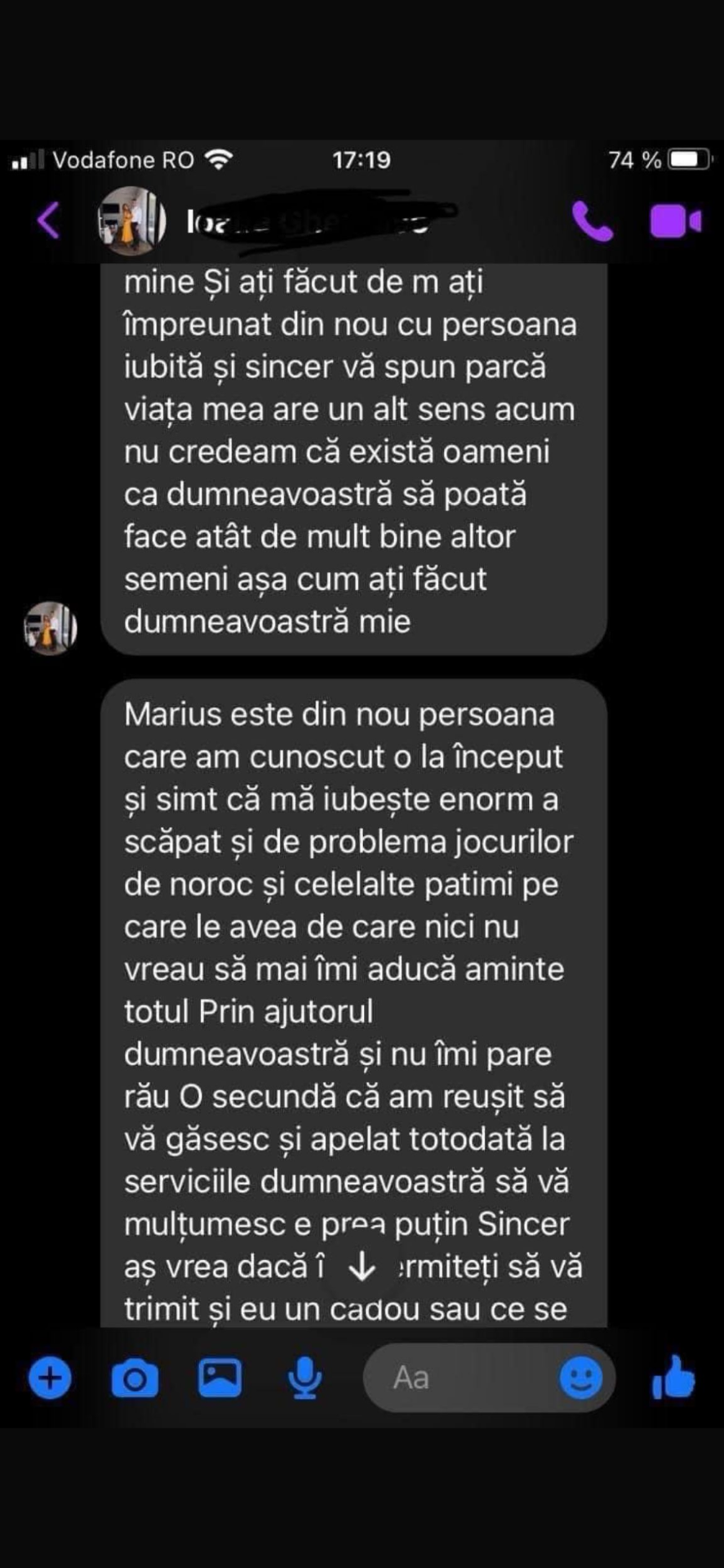The width and height of the screenshot is (724, 1568).
Task: Go back to the chats list
Action: coord(48,220)
